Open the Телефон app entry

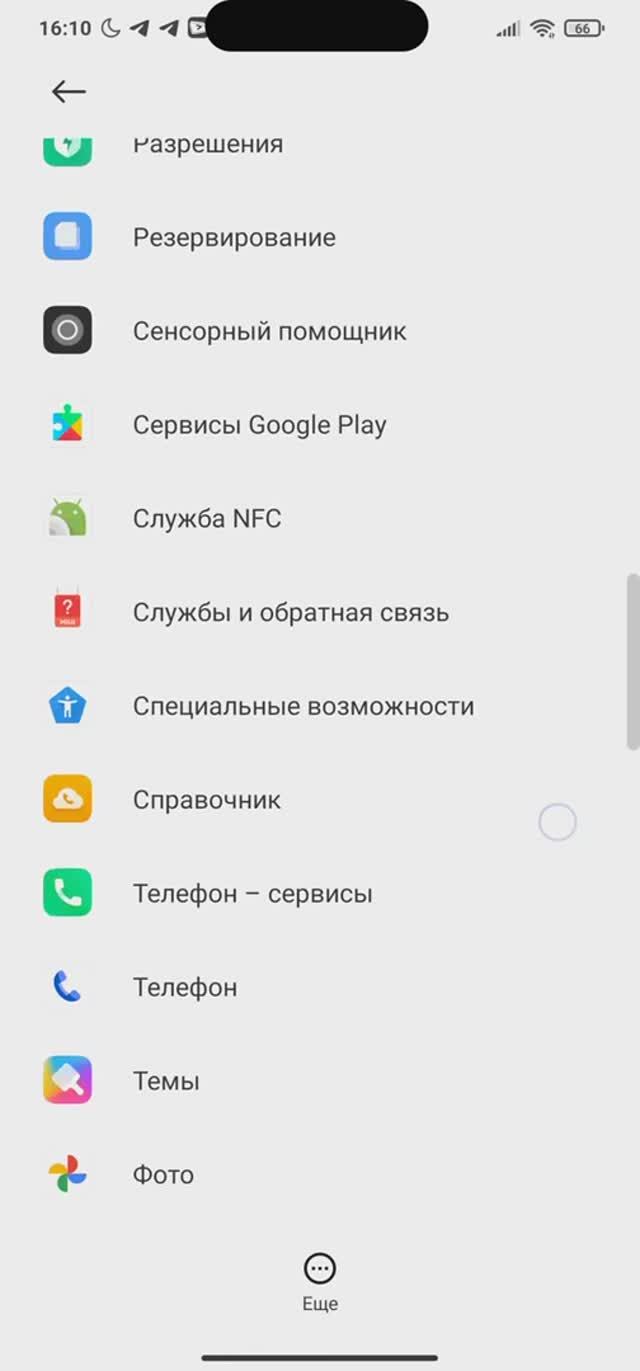click(x=185, y=988)
